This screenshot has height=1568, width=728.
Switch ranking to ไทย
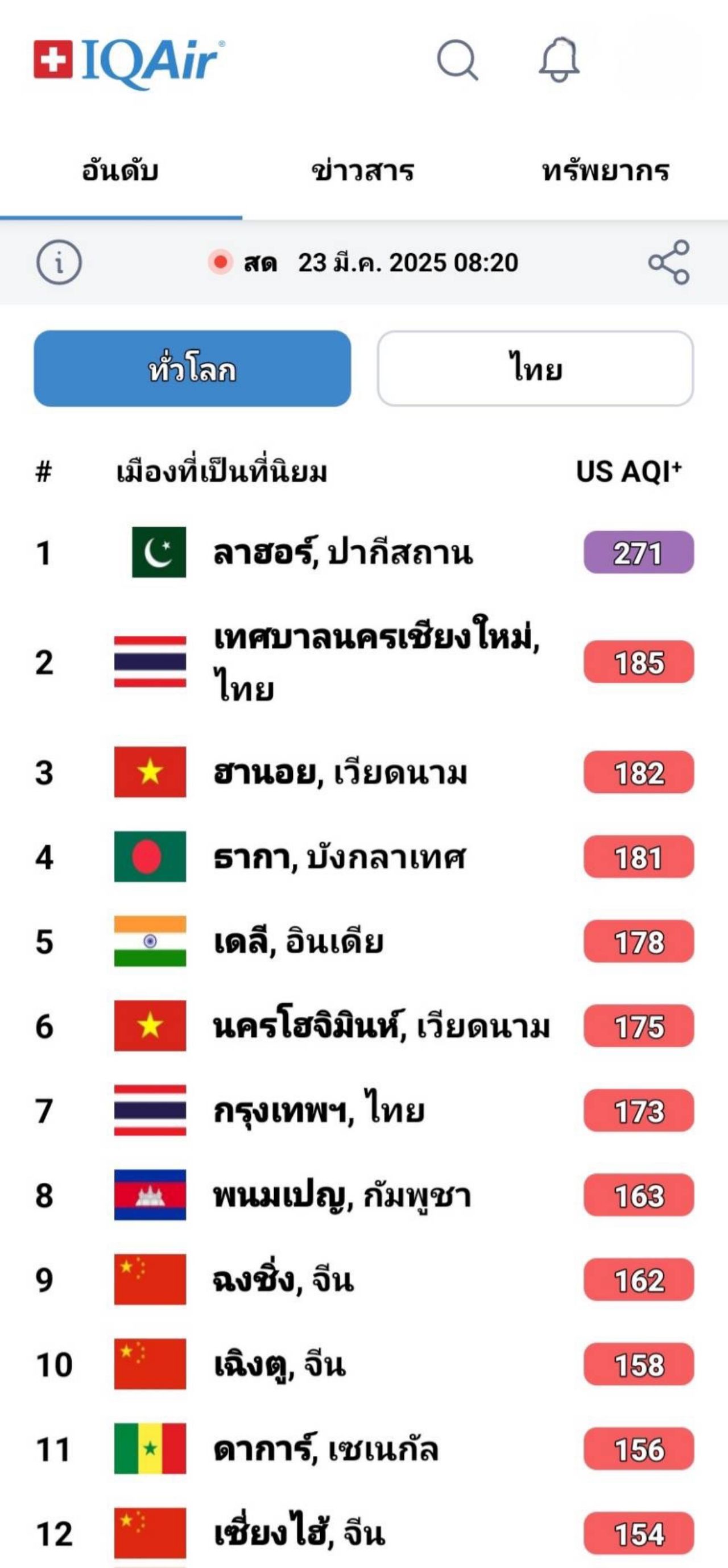click(535, 369)
